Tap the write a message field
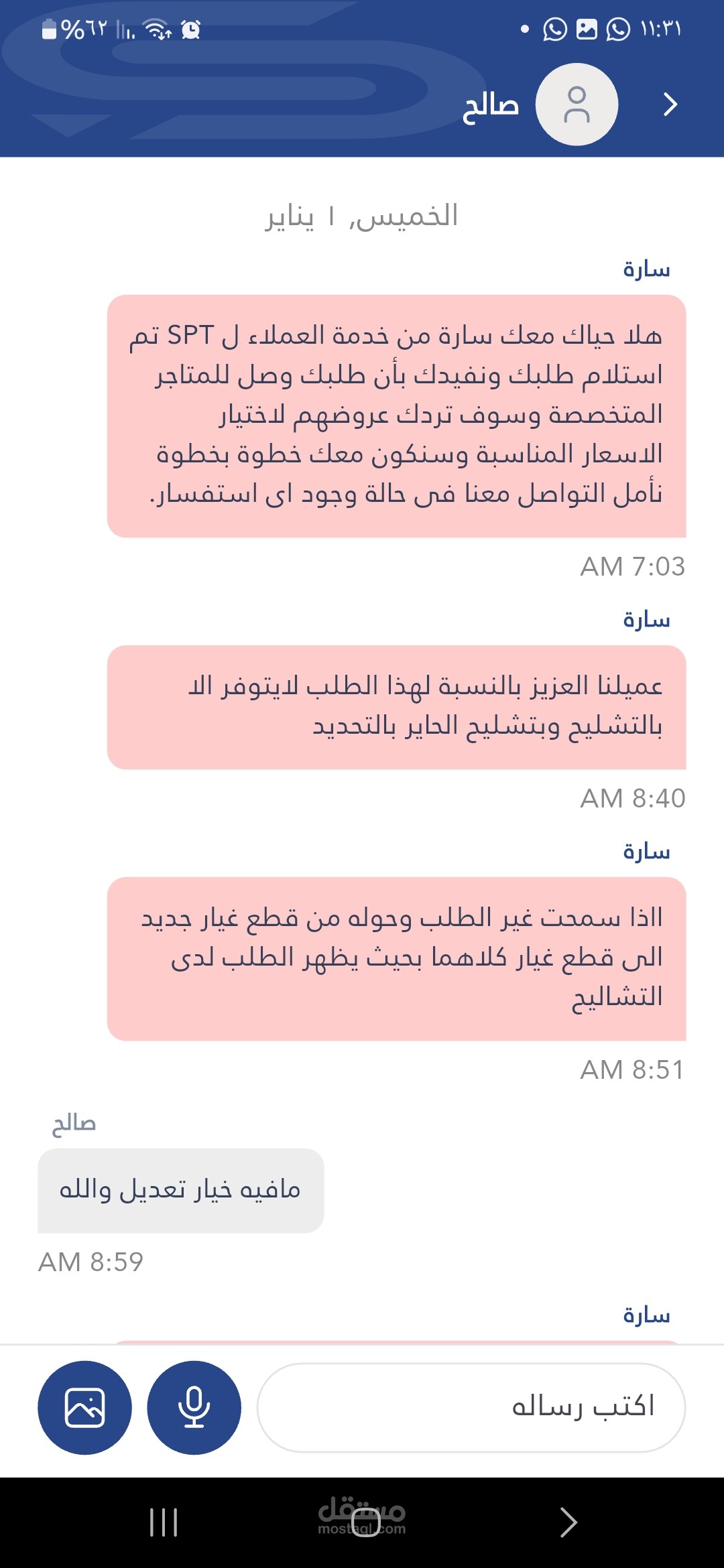724x1568 pixels. [471, 1407]
